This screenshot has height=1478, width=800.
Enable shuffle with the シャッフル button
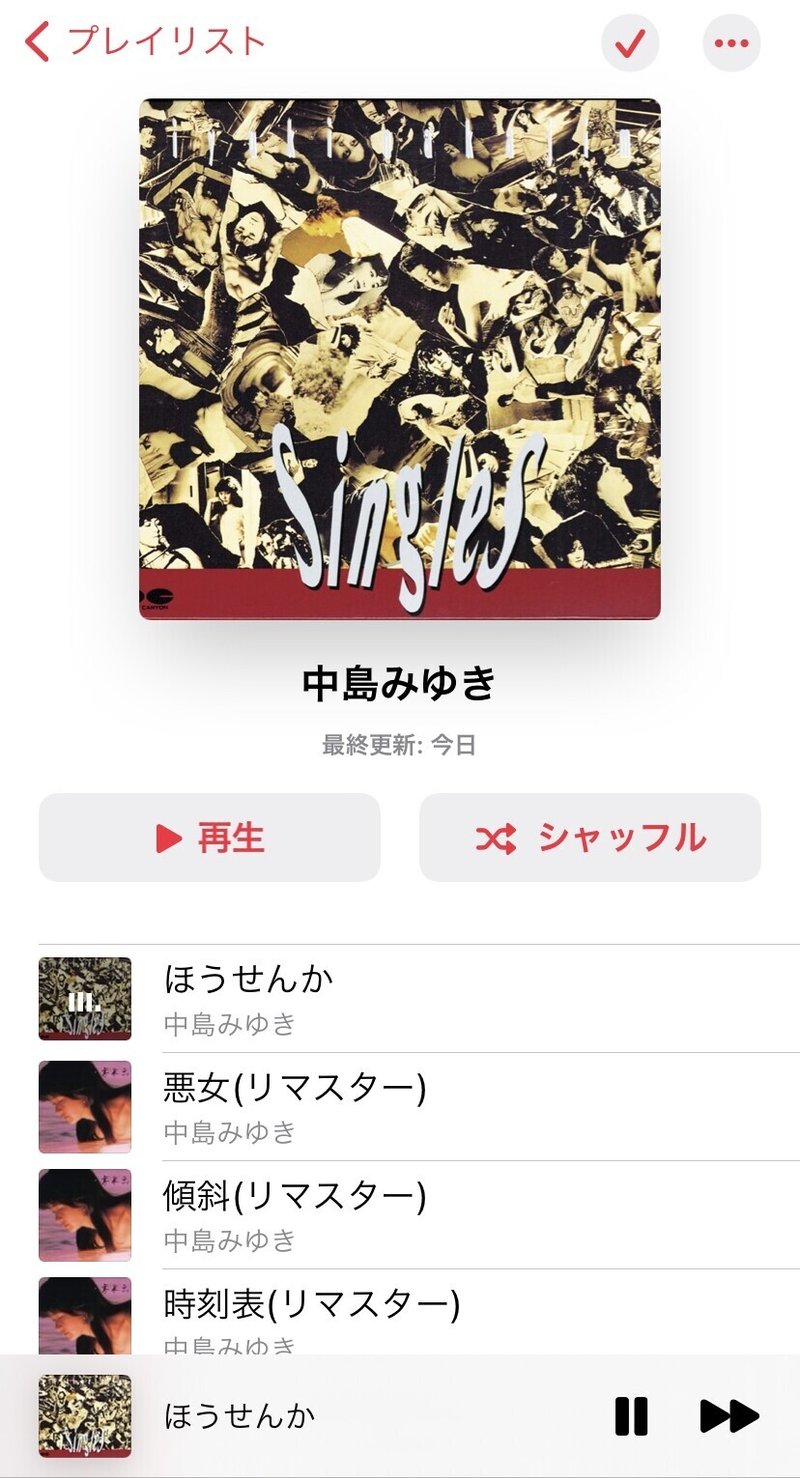[x=590, y=839]
